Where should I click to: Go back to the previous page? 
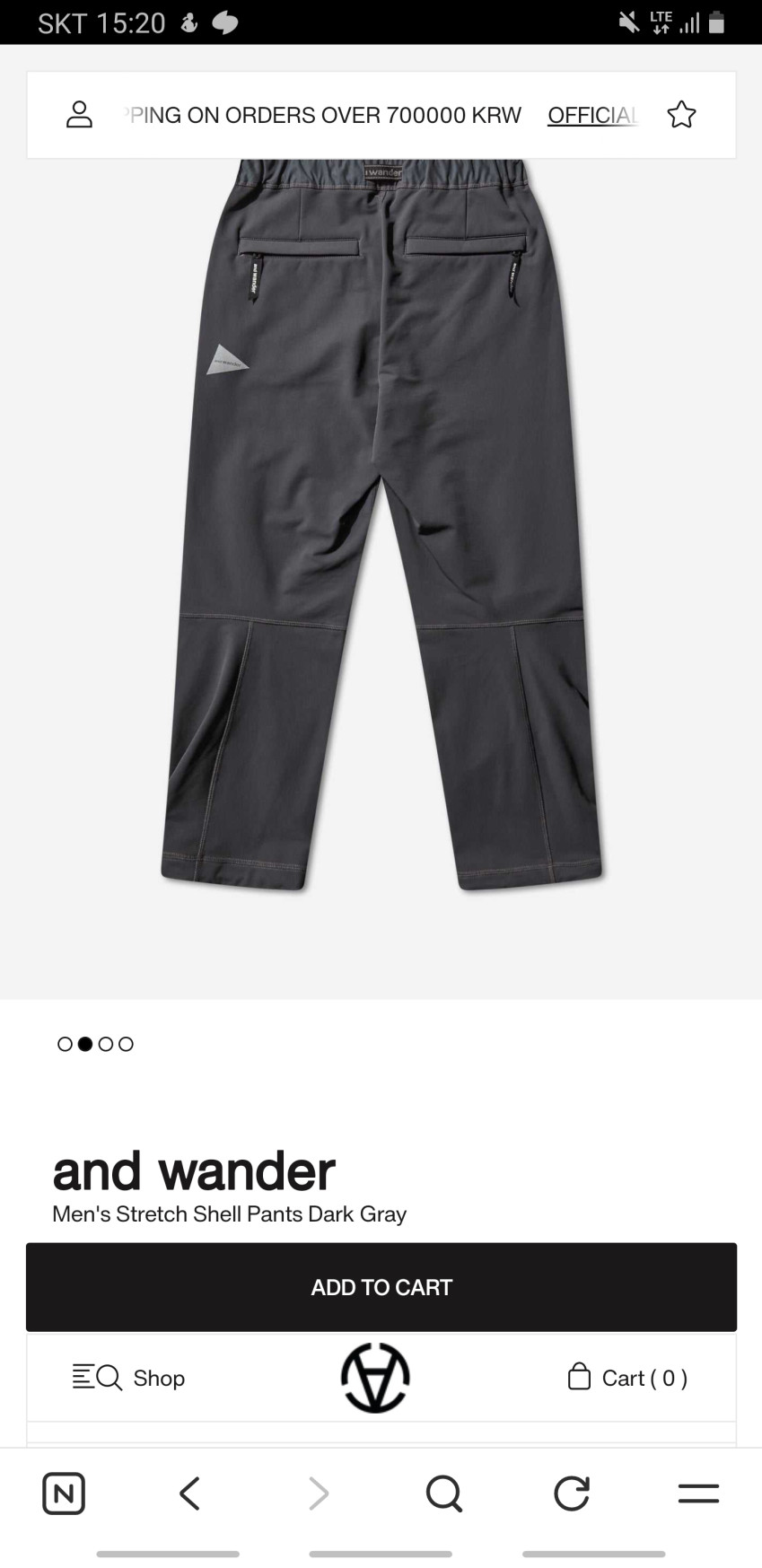(189, 1494)
